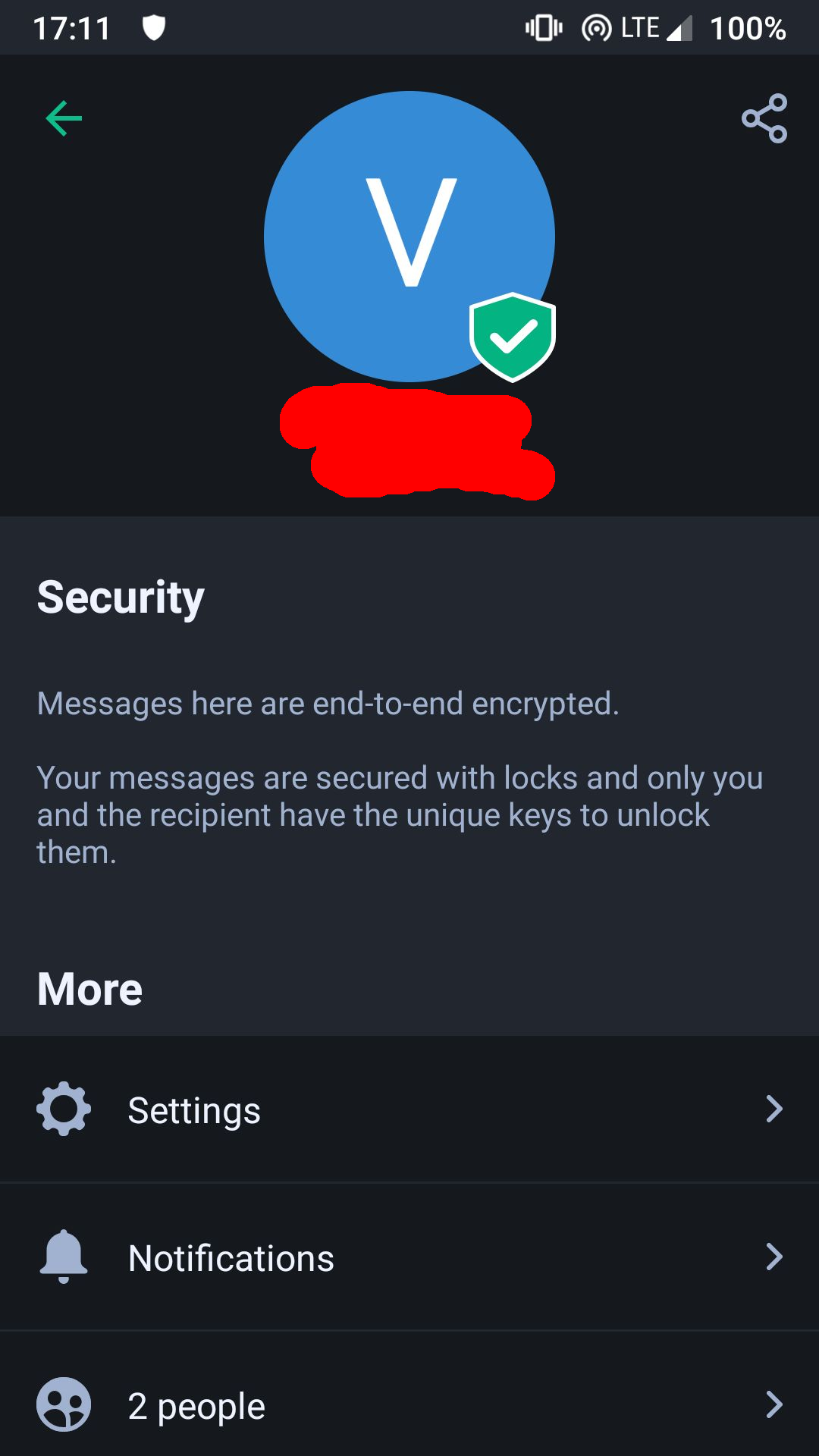Open the V profile avatar
This screenshot has height=1456, width=819.
pos(409,237)
